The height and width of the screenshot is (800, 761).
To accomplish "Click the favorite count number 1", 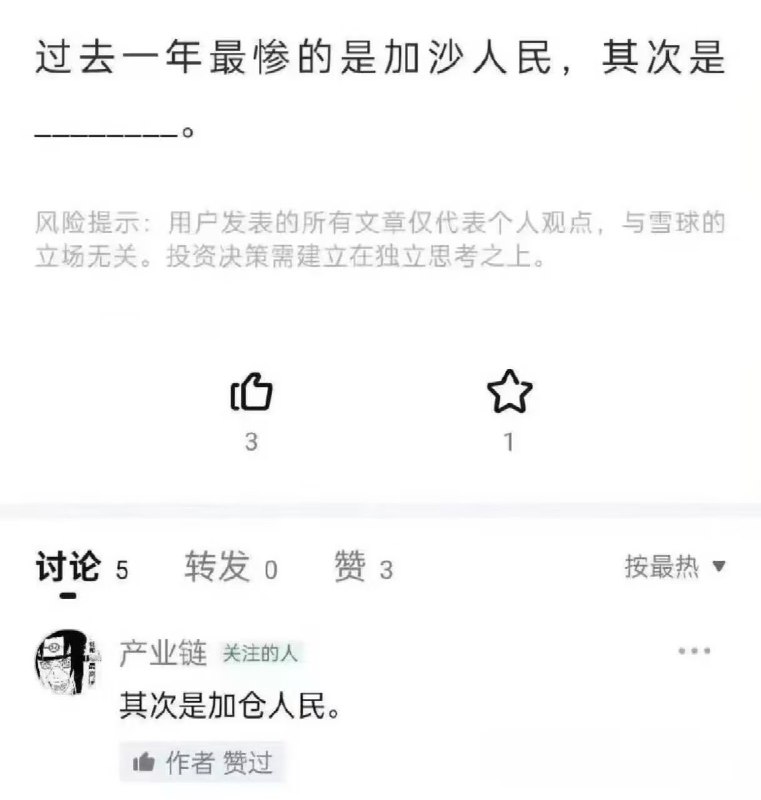I will tap(510, 437).
